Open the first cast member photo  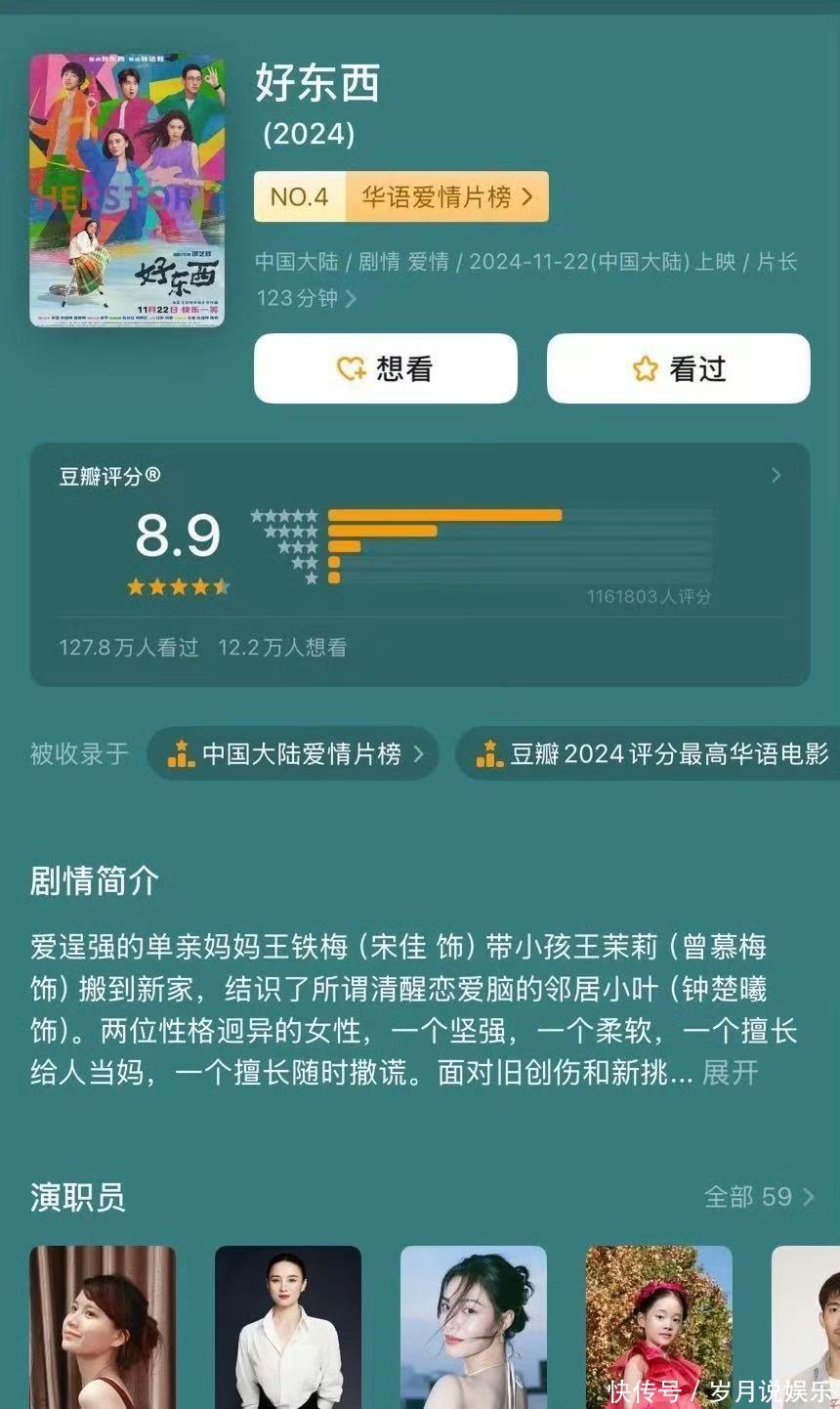click(103, 1327)
